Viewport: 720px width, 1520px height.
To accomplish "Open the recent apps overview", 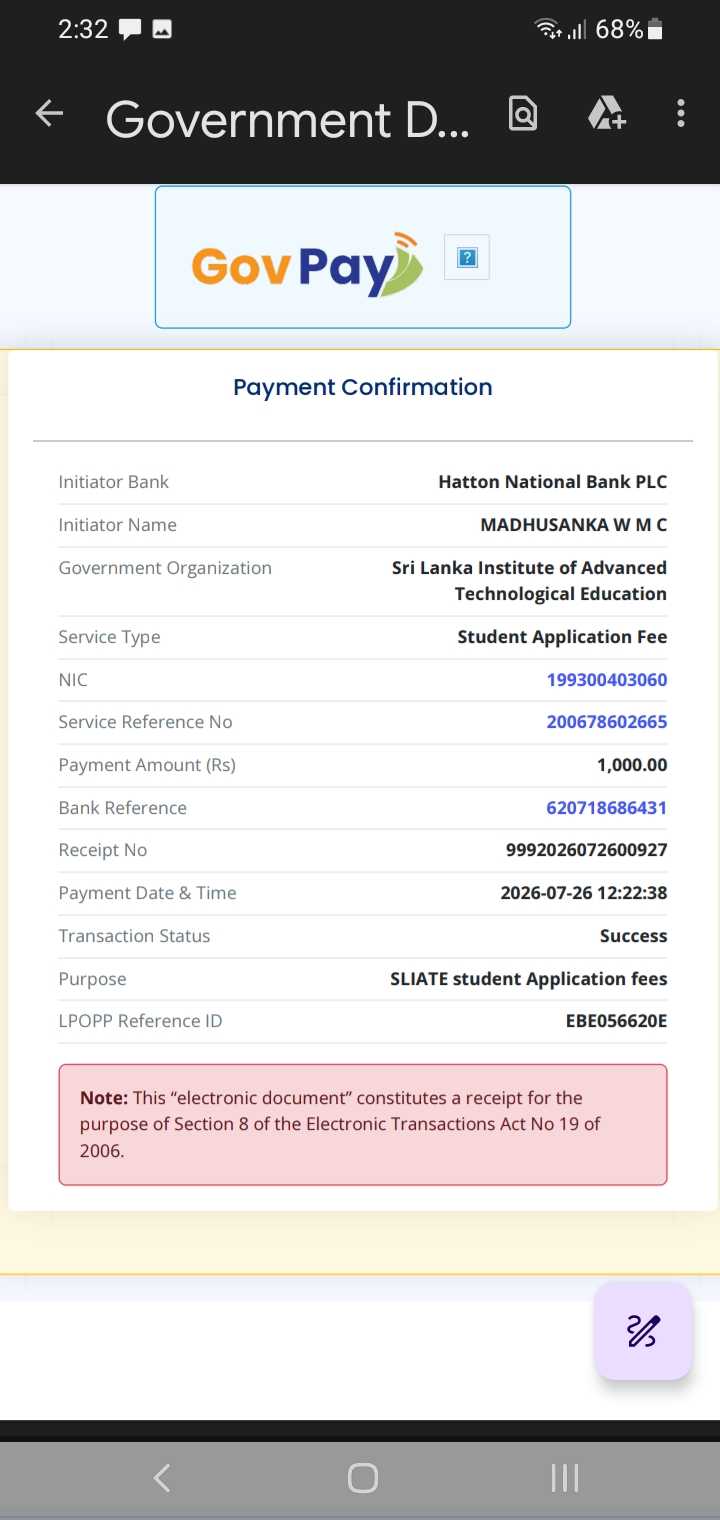I will coord(565,1478).
